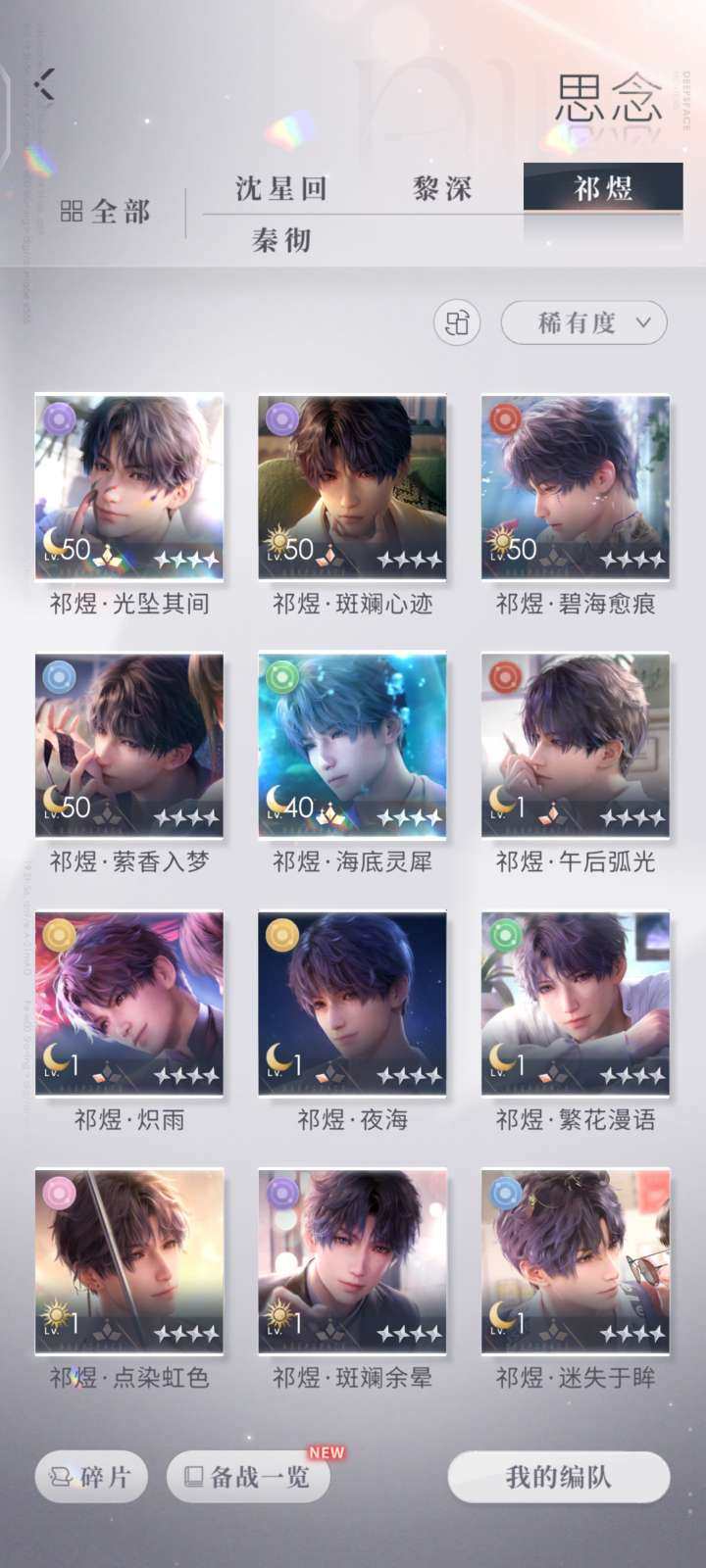706x1568 pixels.
Task: Select the 祁煜·海底灵犀 card
Action: (x=352, y=745)
